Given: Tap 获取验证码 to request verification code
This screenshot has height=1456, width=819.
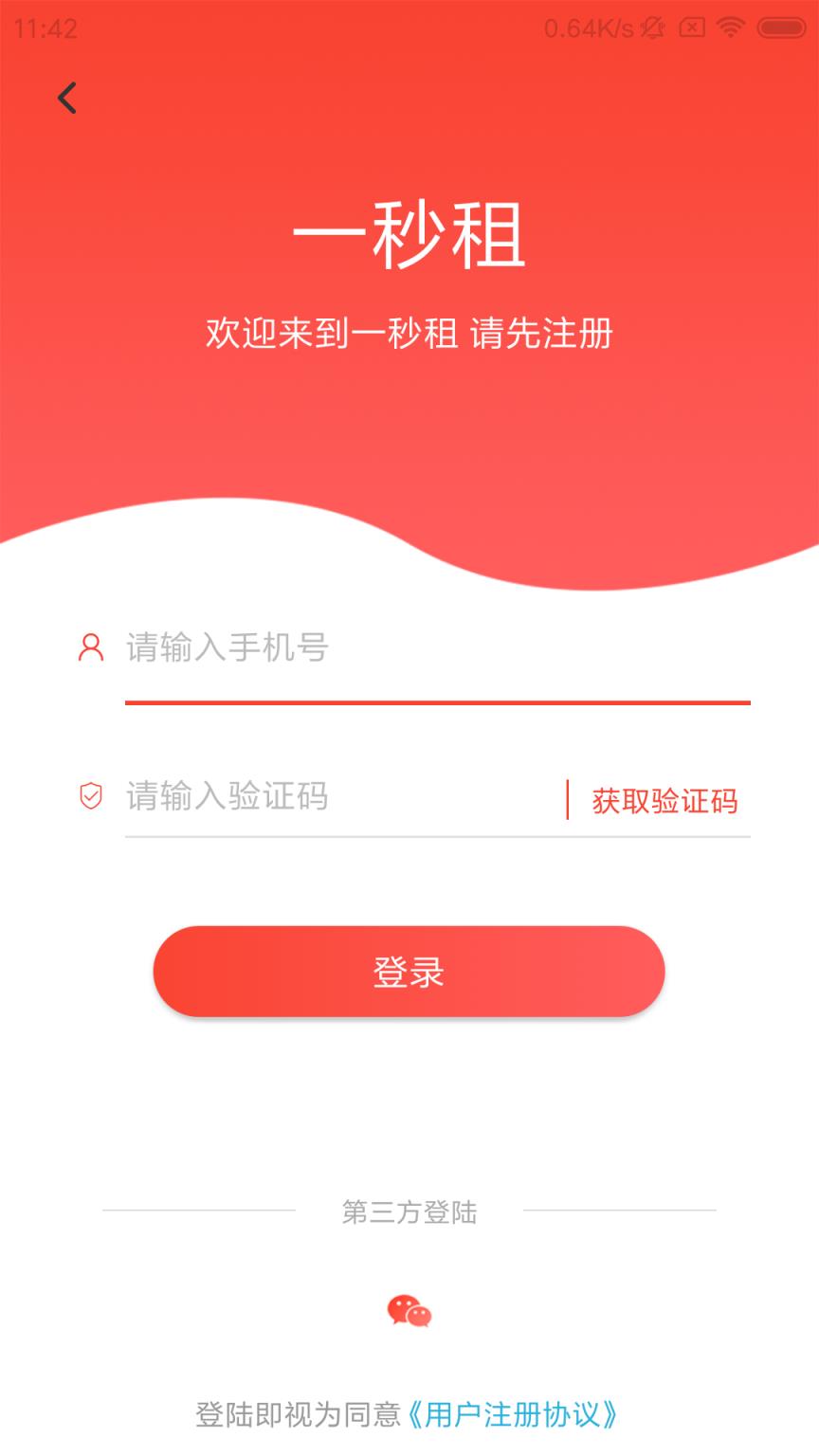Looking at the screenshot, I should 664,801.
